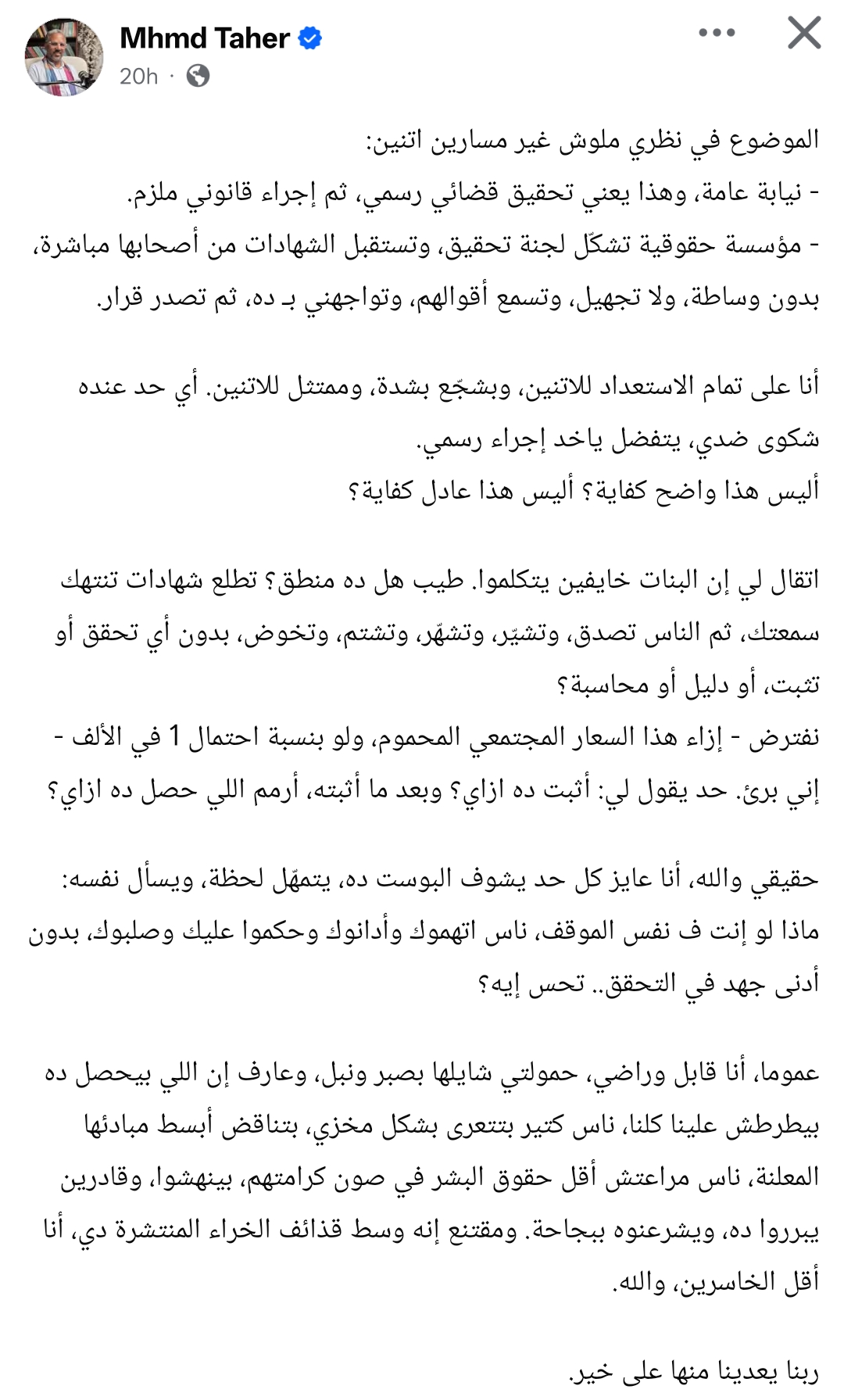Open the Mhmd Taher profile name link
The image size is (844, 1400).
pyautogui.click(x=204, y=38)
